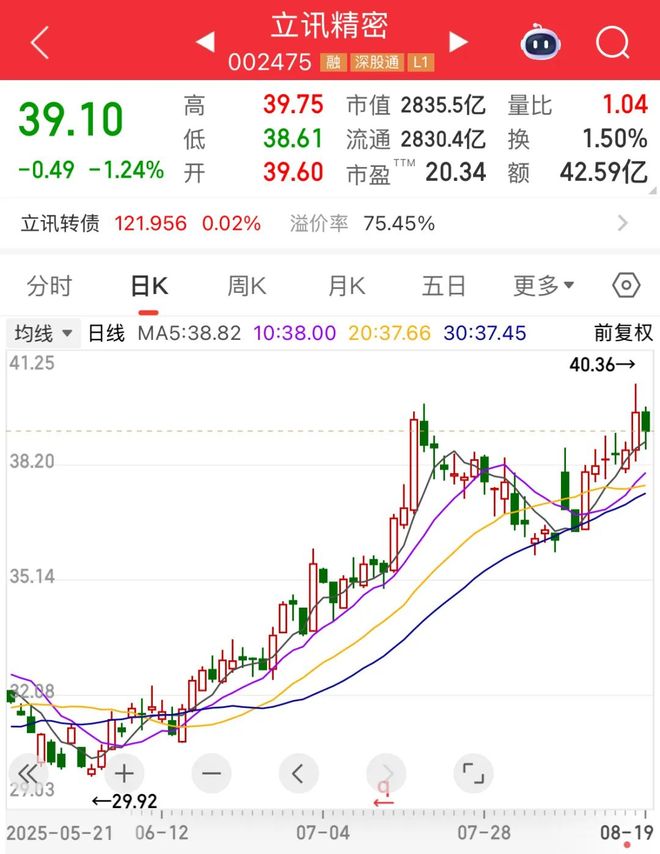
Task: Open the robot assistant icon
Action: pyautogui.click(x=541, y=42)
